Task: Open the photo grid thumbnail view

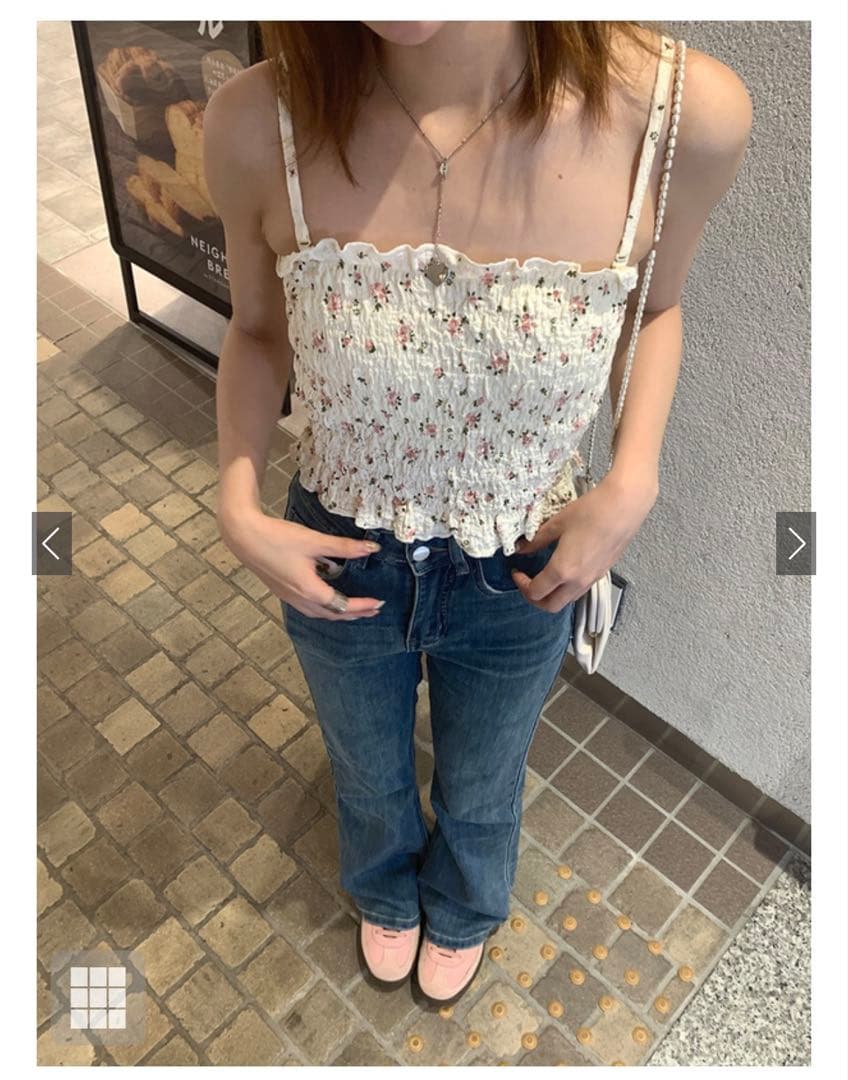Action: [98, 997]
